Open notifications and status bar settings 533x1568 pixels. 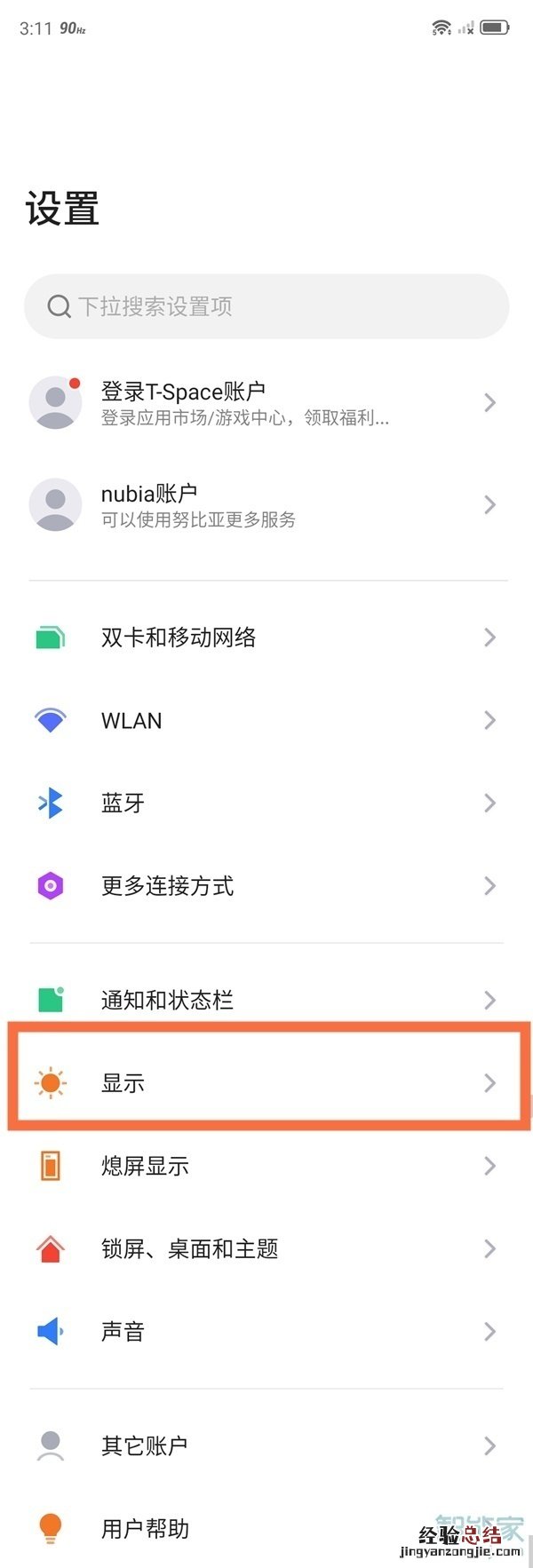pos(266,1001)
